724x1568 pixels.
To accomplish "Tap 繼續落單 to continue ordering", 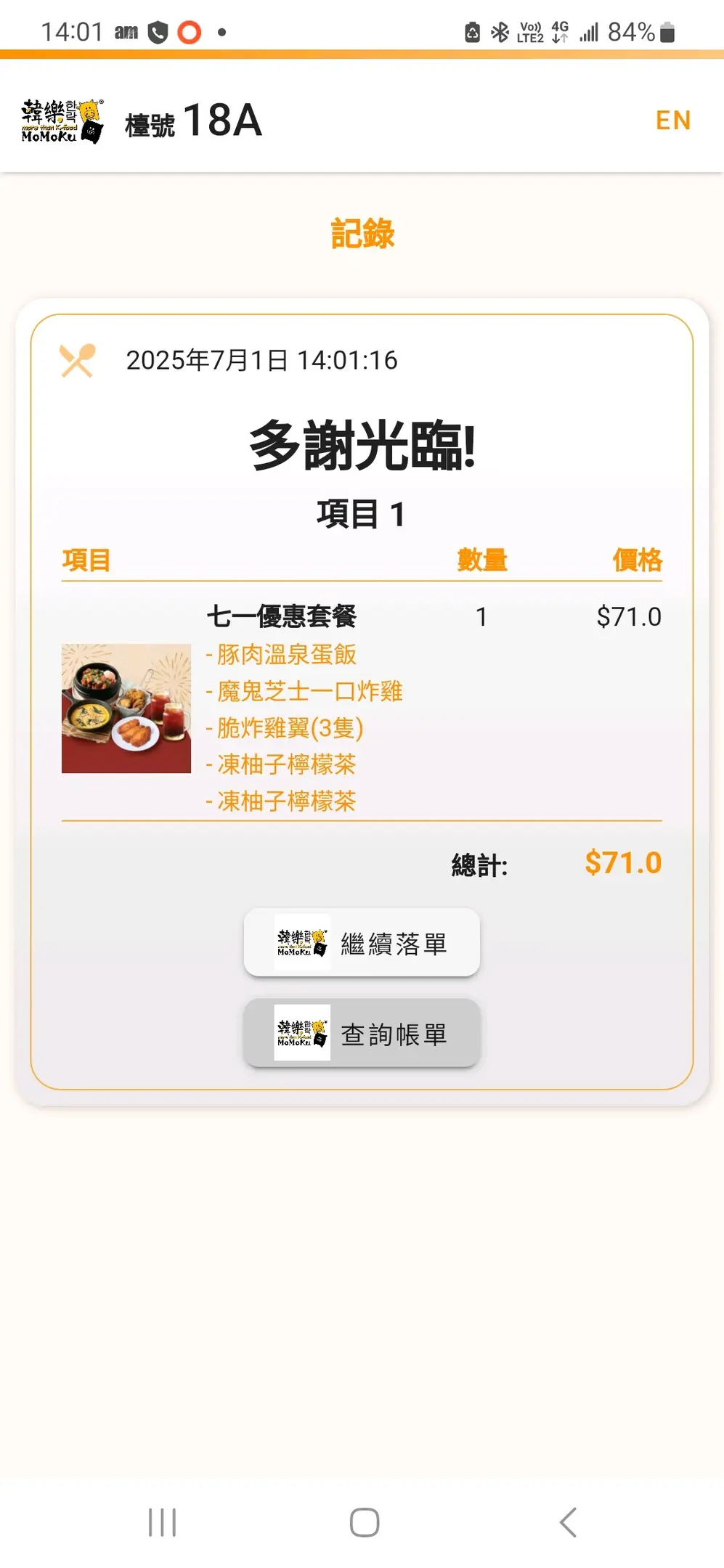I will [362, 943].
